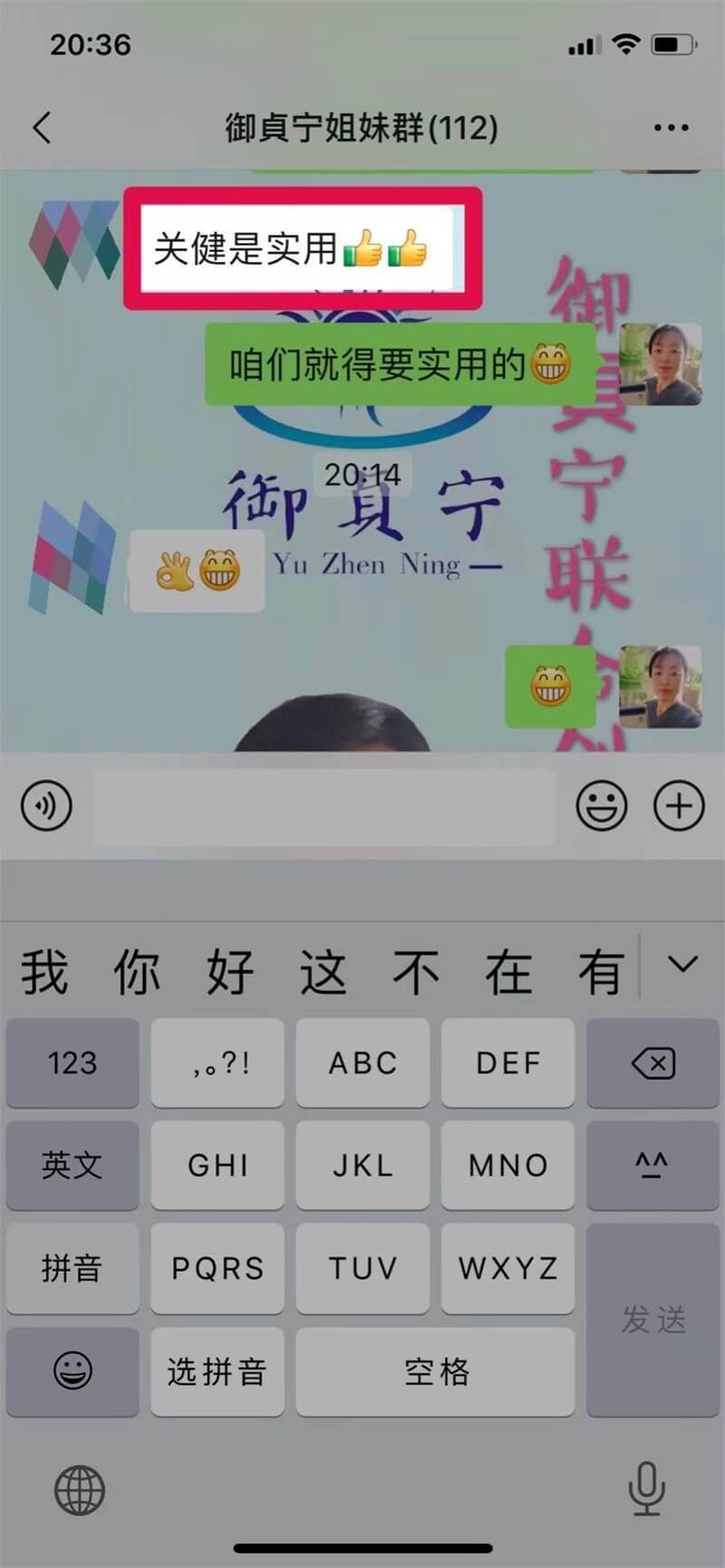
Task: Open the group chat overflow menu
Action: (671, 128)
